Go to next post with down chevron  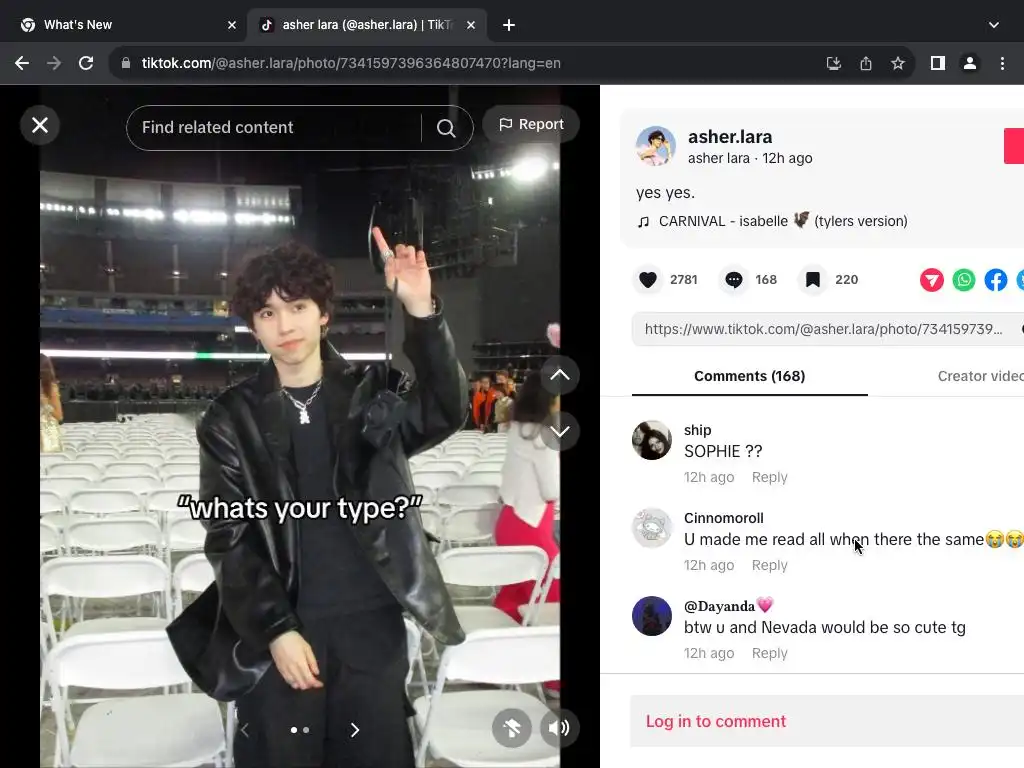[x=560, y=431]
